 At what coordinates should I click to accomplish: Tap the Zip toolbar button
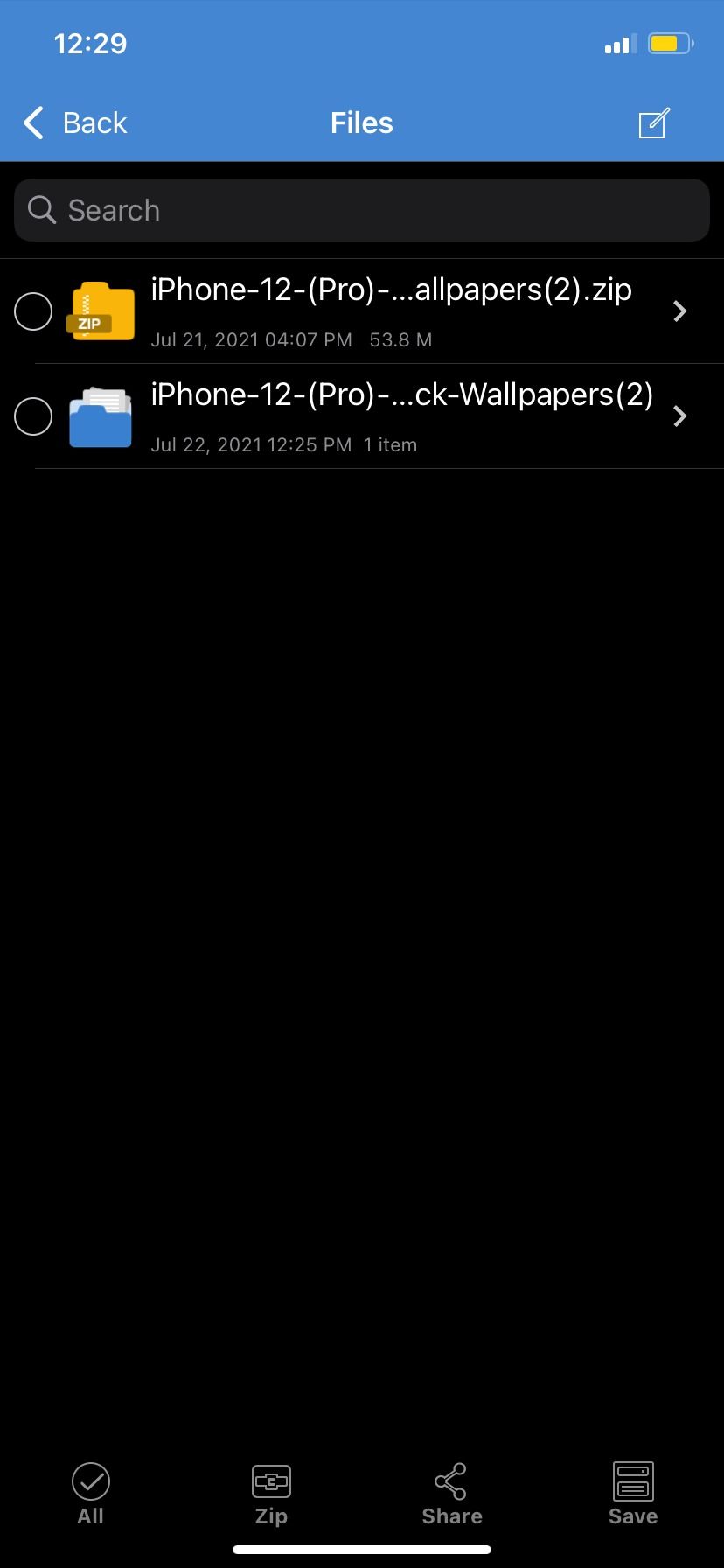[x=271, y=1494]
